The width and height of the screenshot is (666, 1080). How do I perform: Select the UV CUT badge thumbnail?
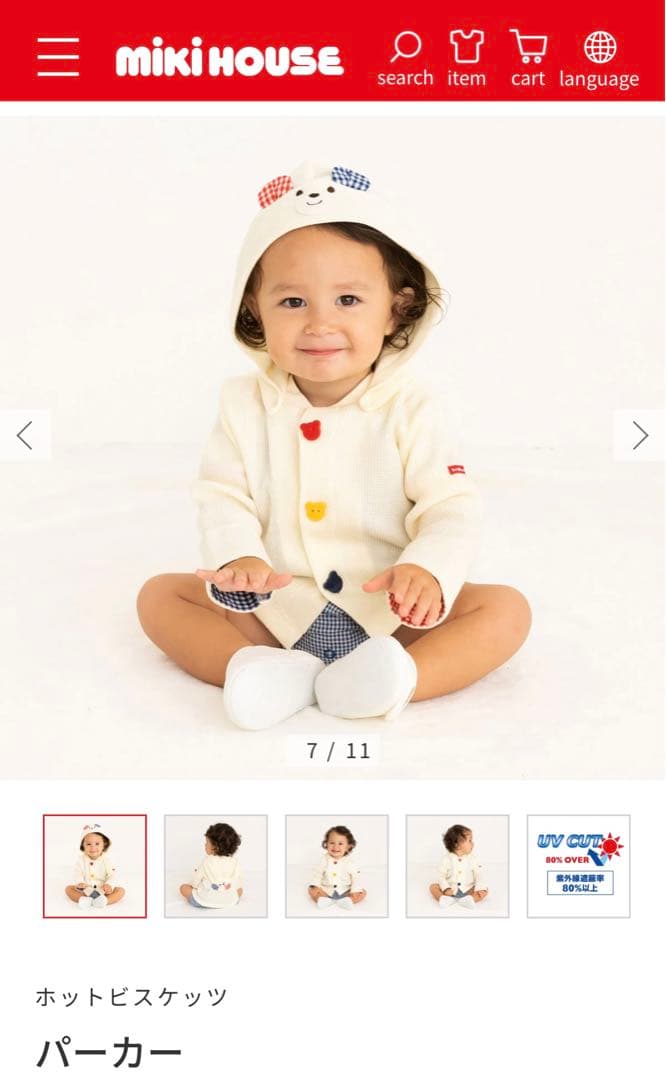pyautogui.click(x=578, y=866)
